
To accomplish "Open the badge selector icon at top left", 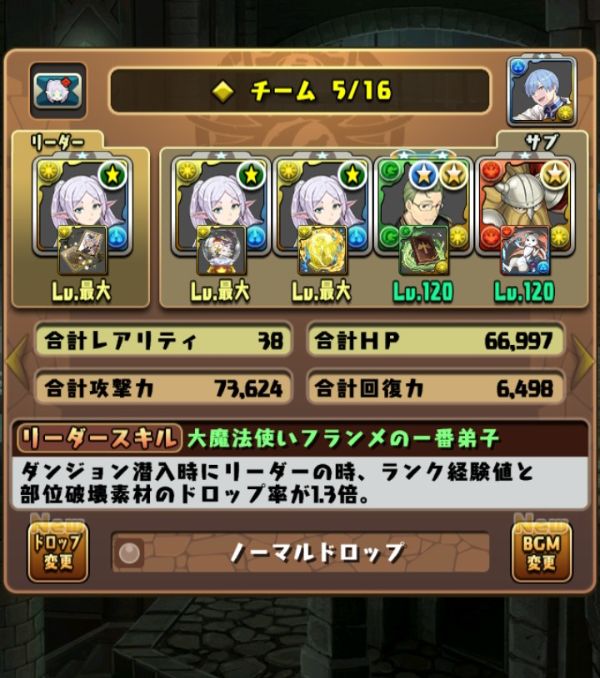I will (58, 91).
